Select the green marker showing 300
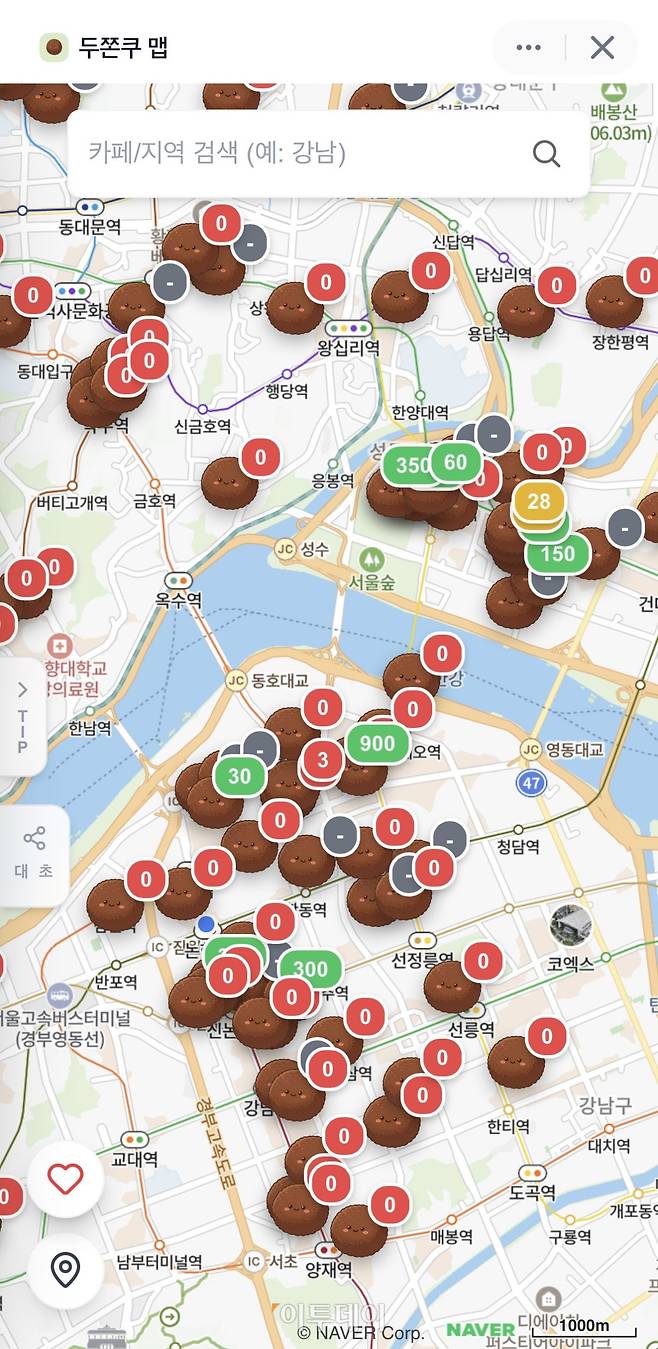This screenshot has width=658, height=1349. tap(310, 968)
